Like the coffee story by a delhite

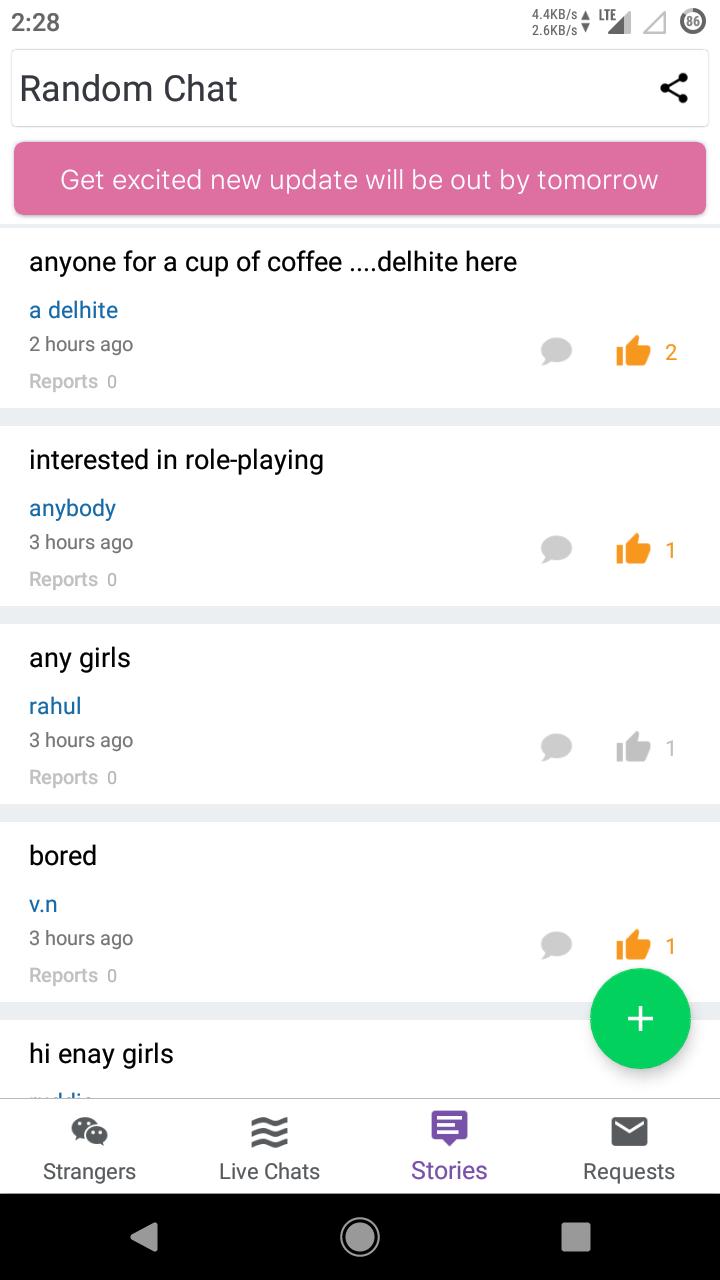(633, 351)
